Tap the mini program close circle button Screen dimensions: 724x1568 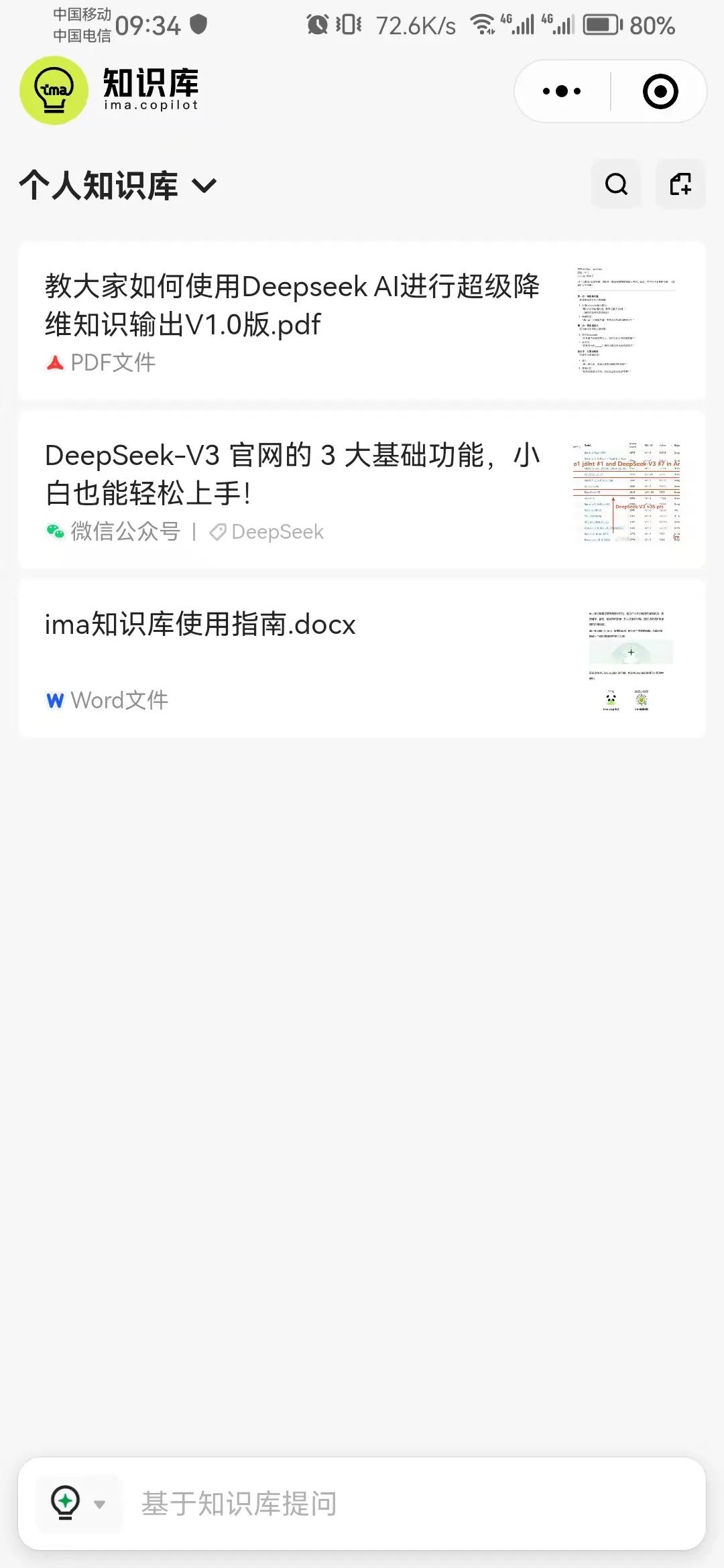click(660, 90)
